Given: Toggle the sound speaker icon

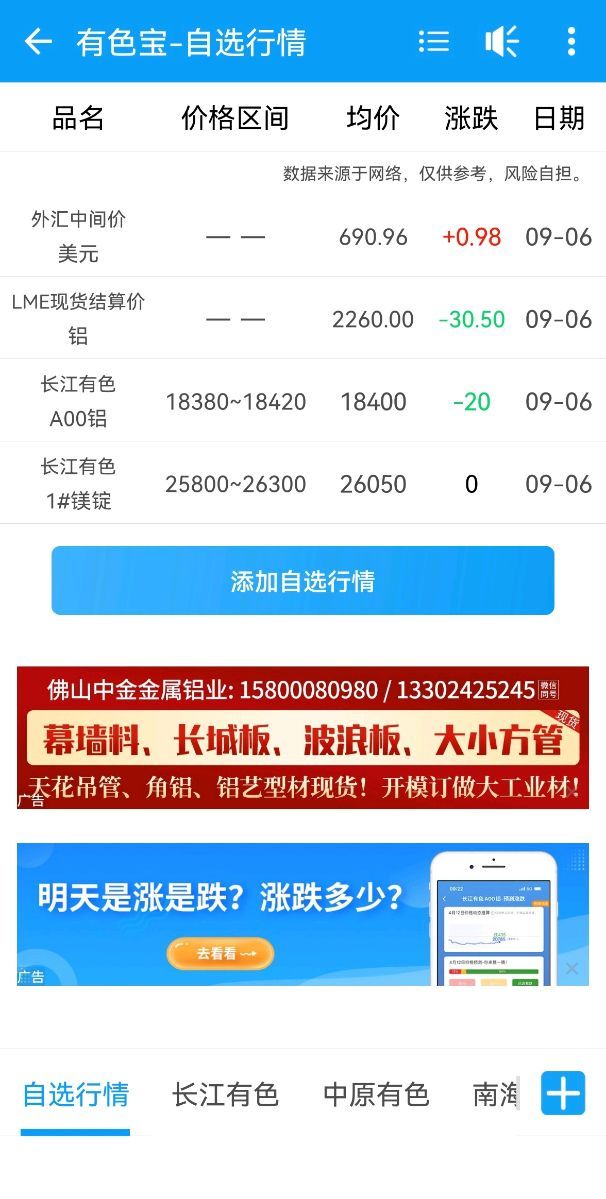Looking at the screenshot, I should click(501, 41).
